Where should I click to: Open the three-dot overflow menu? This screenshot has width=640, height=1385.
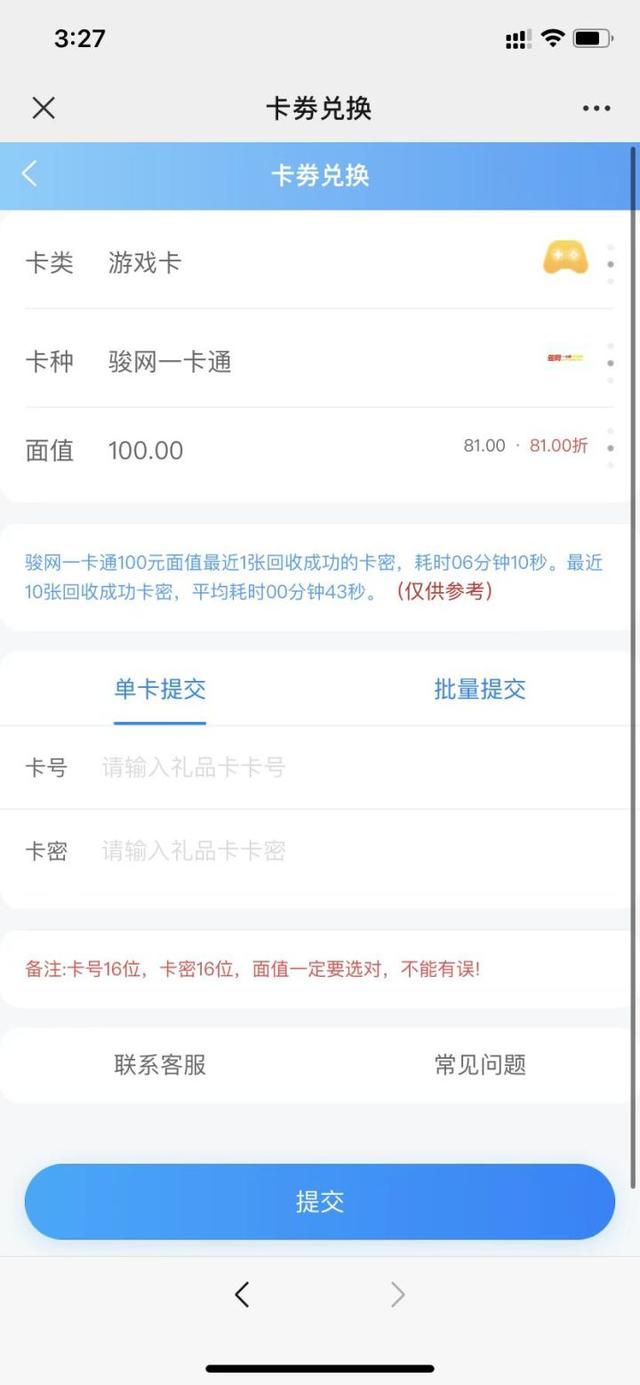tap(596, 108)
